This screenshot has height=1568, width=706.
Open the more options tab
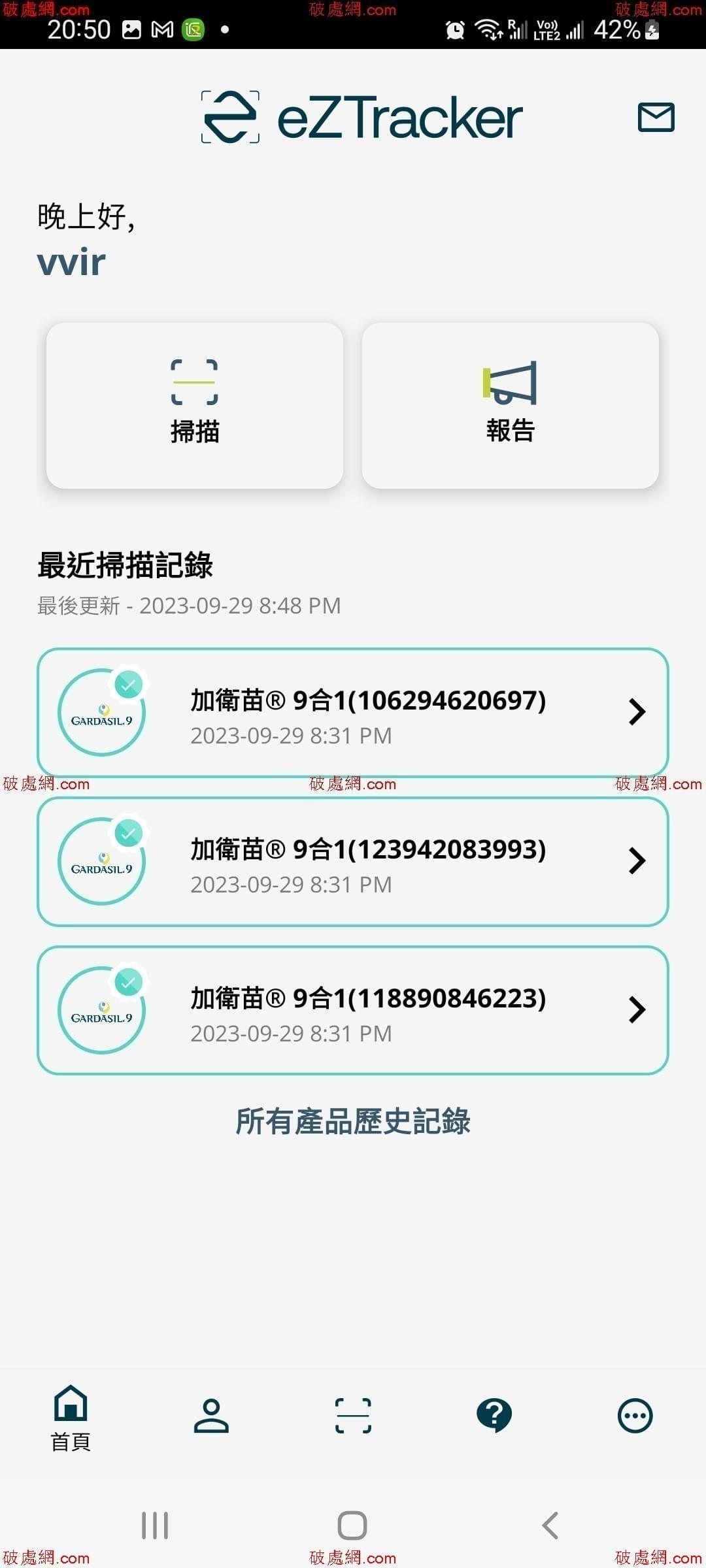635,1416
